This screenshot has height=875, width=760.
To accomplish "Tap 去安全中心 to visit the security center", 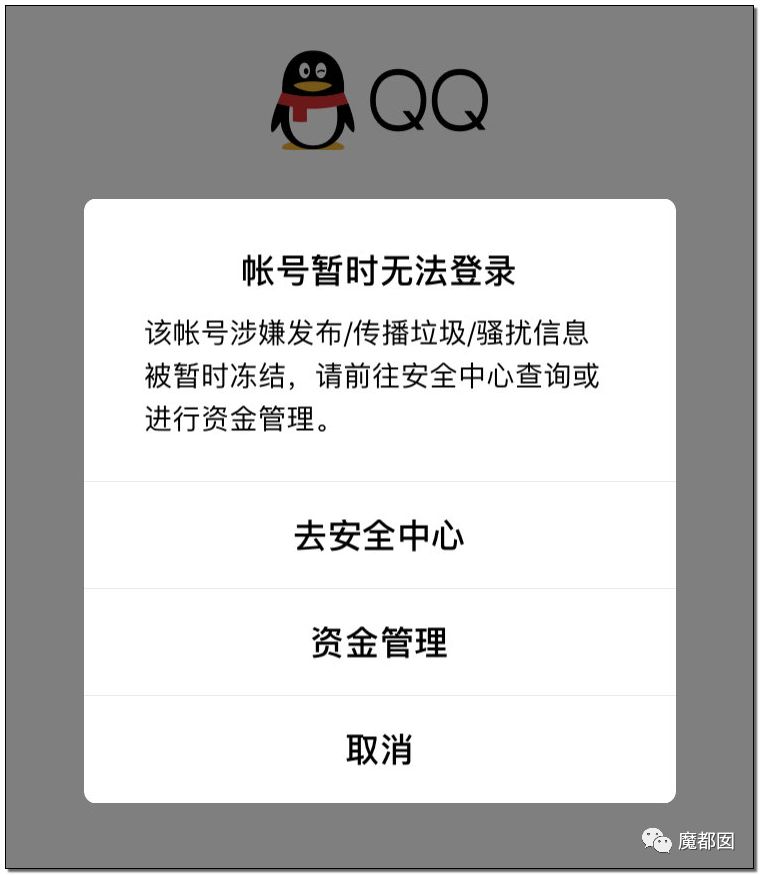I will point(379,536).
